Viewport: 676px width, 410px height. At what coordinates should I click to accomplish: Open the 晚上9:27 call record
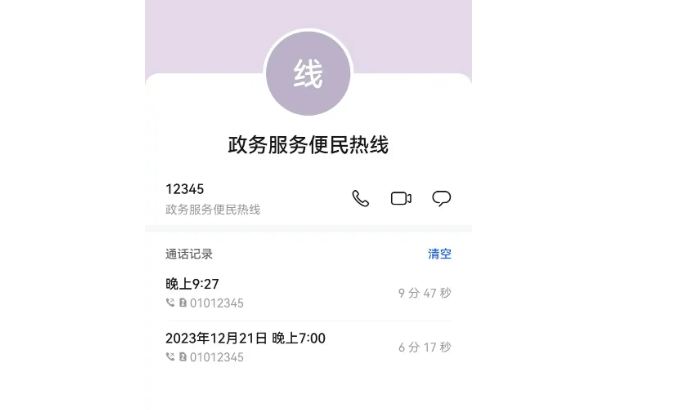(308, 293)
